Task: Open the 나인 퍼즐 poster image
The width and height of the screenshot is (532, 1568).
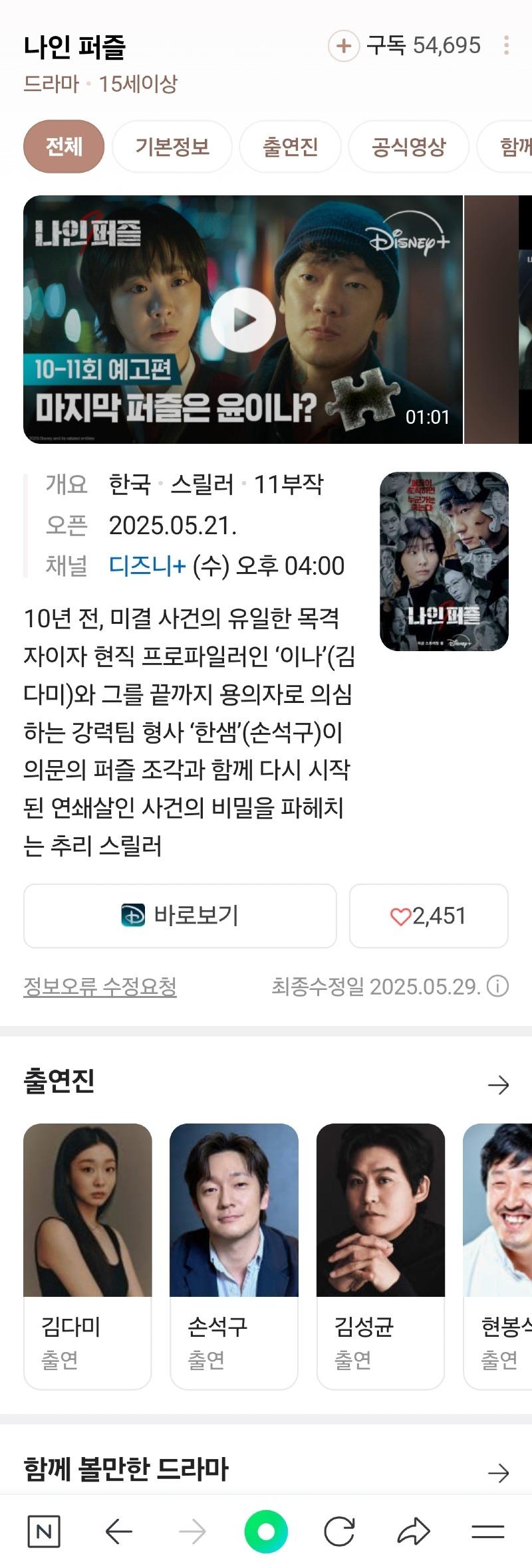Action: pos(444,561)
